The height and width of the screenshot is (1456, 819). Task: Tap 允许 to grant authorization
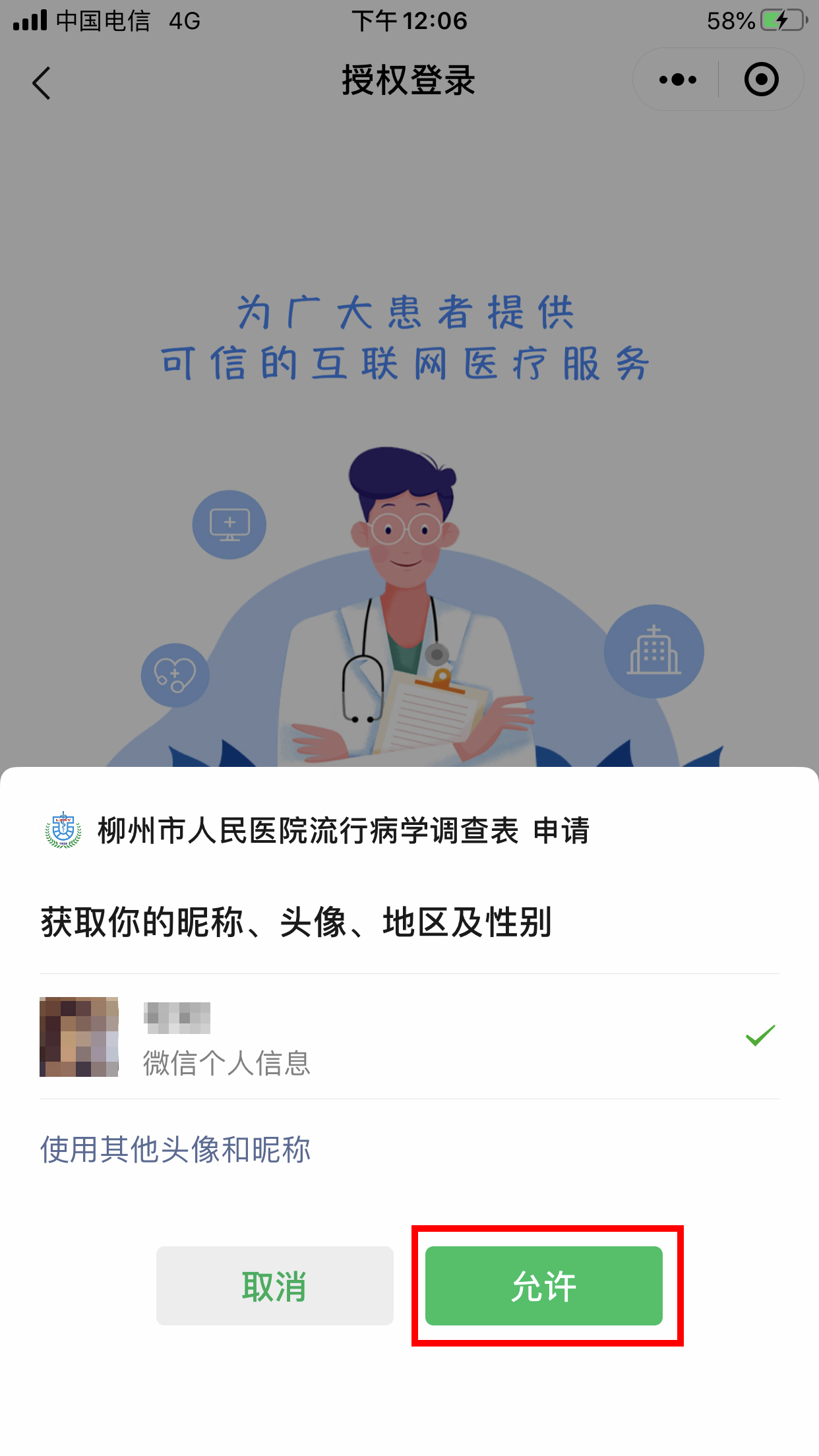pyautogui.click(x=543, y=1285)
